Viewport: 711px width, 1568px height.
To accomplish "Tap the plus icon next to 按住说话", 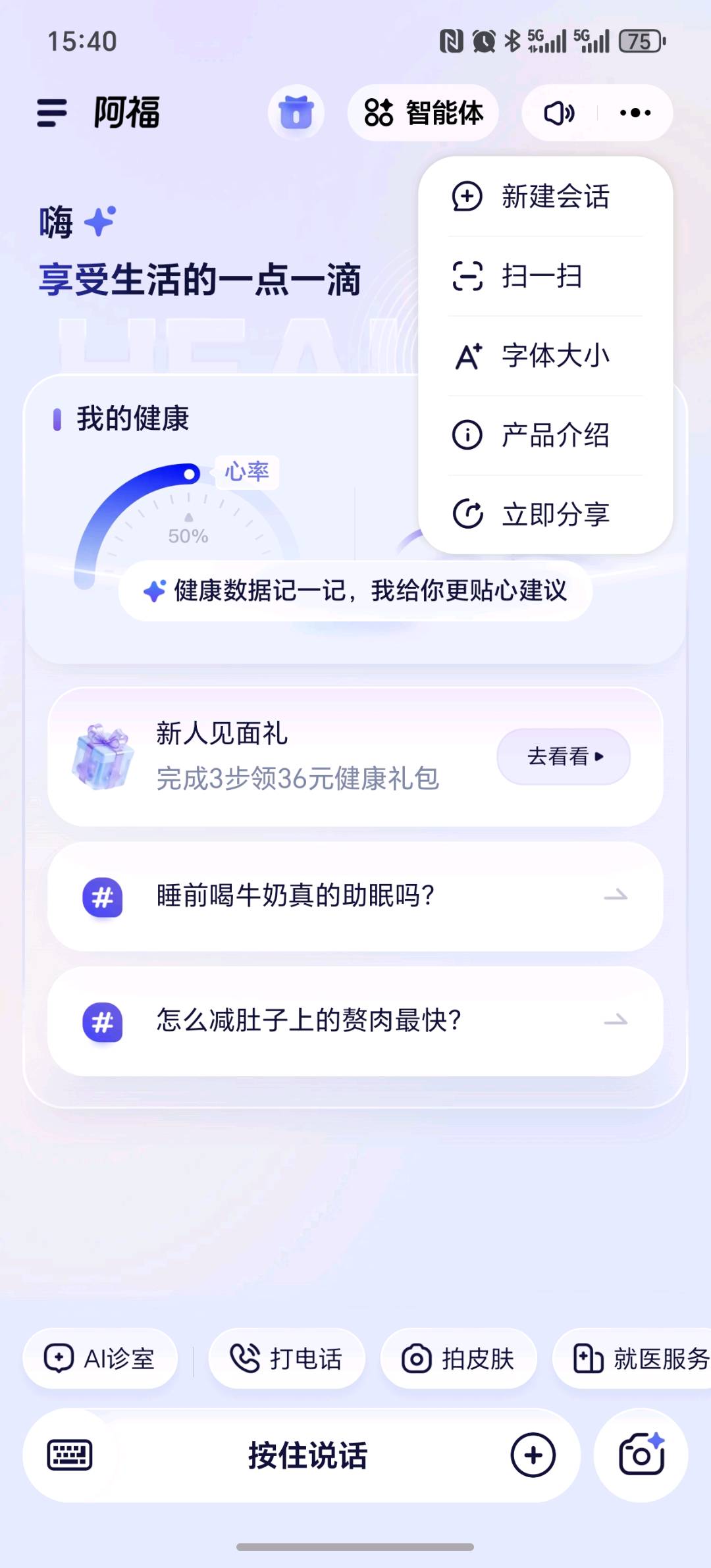I will click(534, 1456).
